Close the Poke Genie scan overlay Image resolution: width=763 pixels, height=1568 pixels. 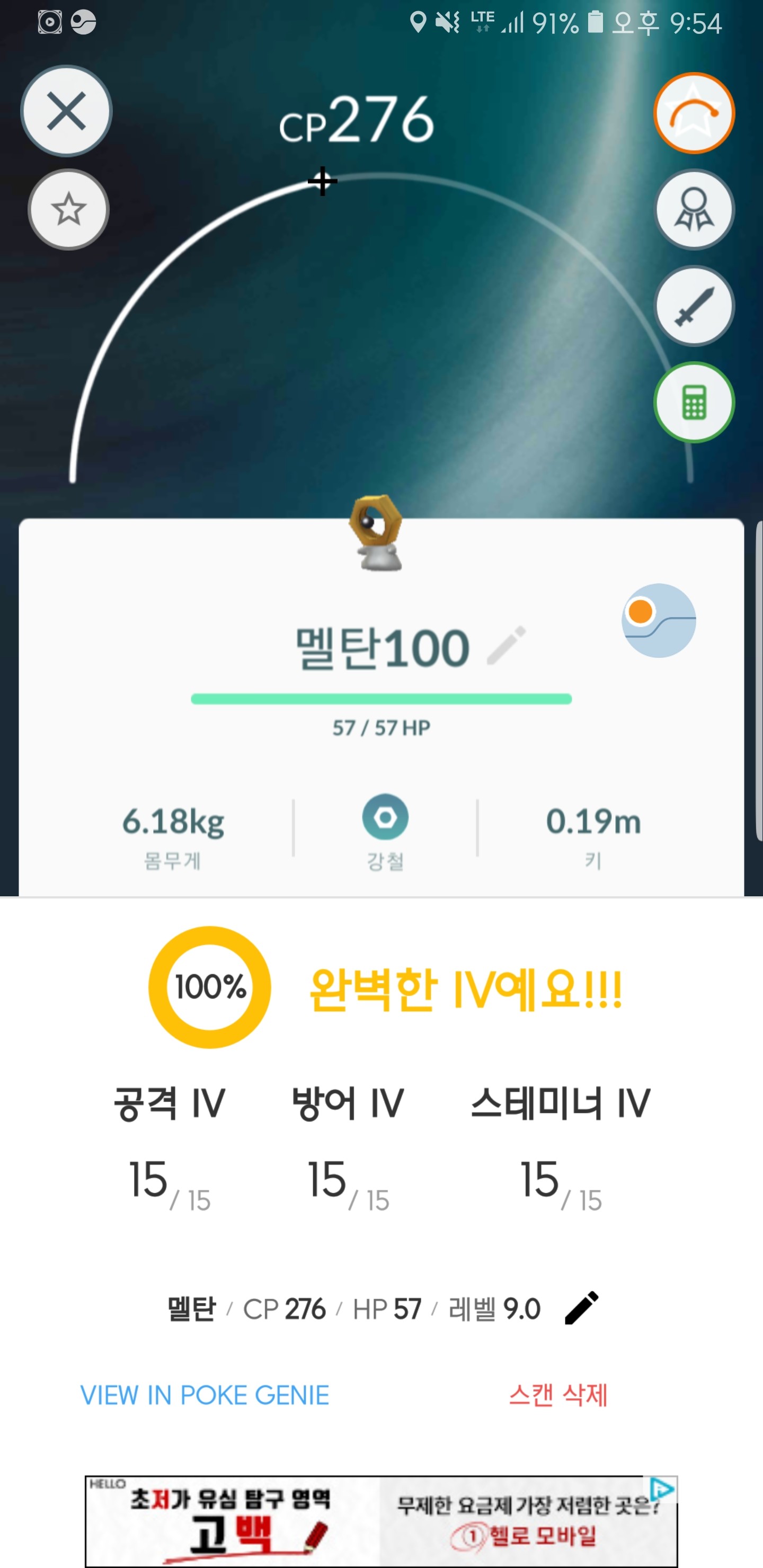pyautogui.click(x=66, y=111)
